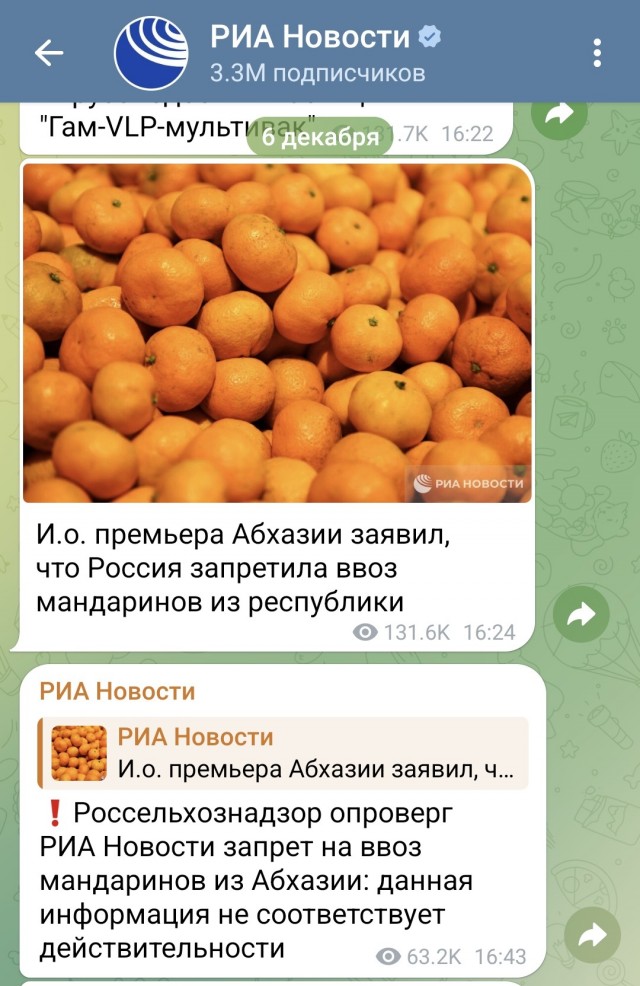This screenshot has height=986, width=640.
Task: Tap the 6 декабря date badge
Action: coord(320,137)
